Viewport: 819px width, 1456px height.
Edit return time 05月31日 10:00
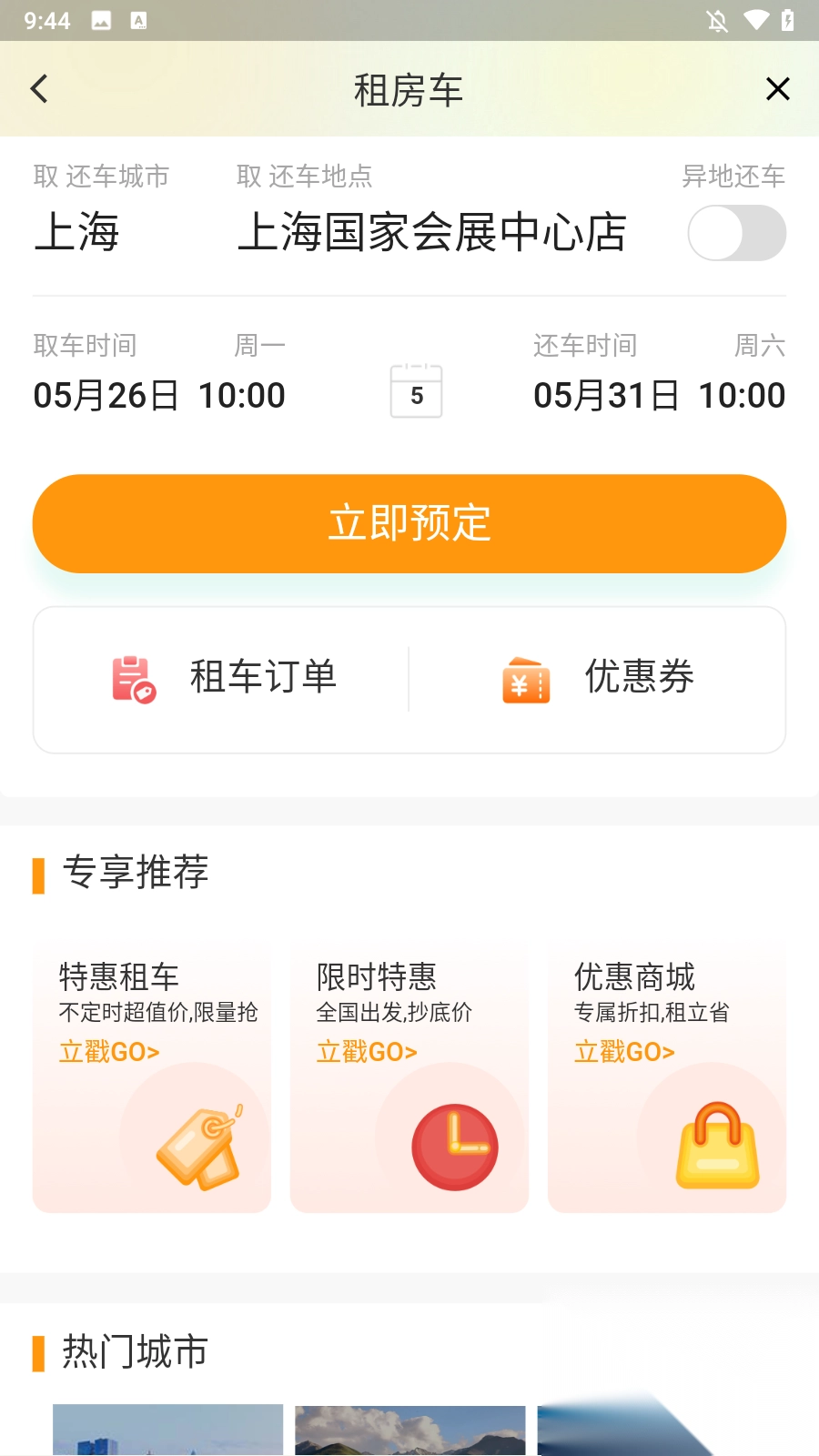(659, 395)
